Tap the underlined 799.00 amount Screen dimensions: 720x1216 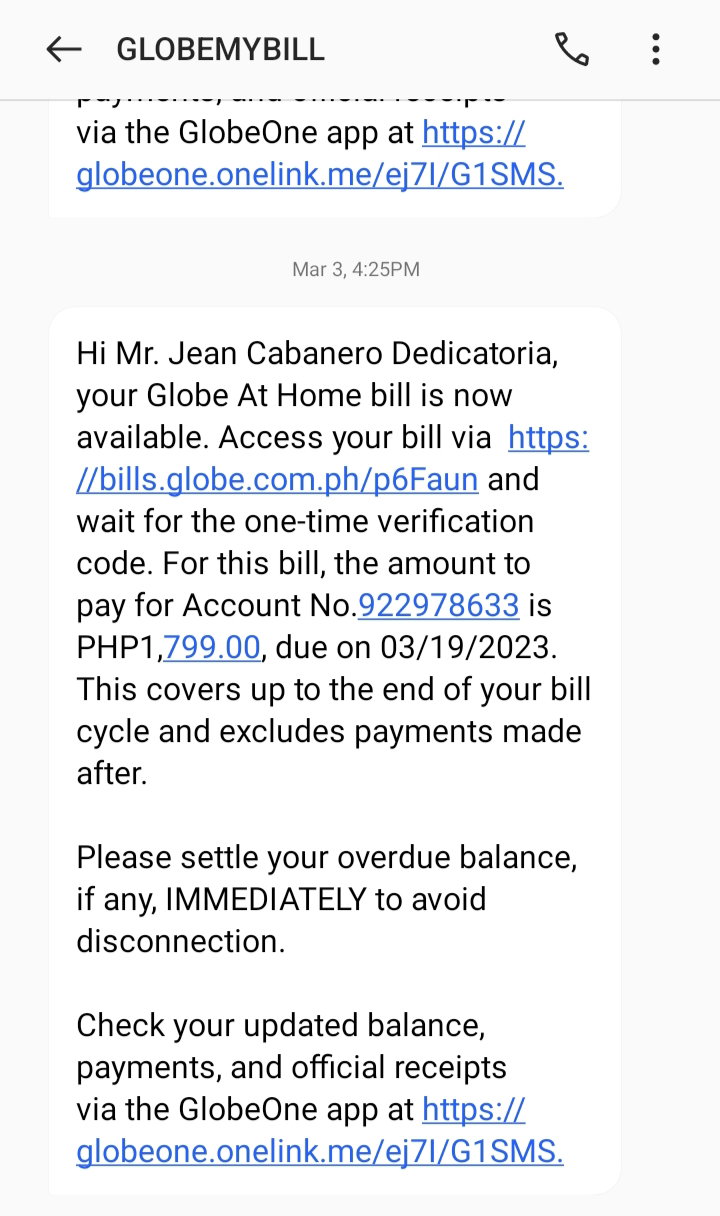(212, 647)
